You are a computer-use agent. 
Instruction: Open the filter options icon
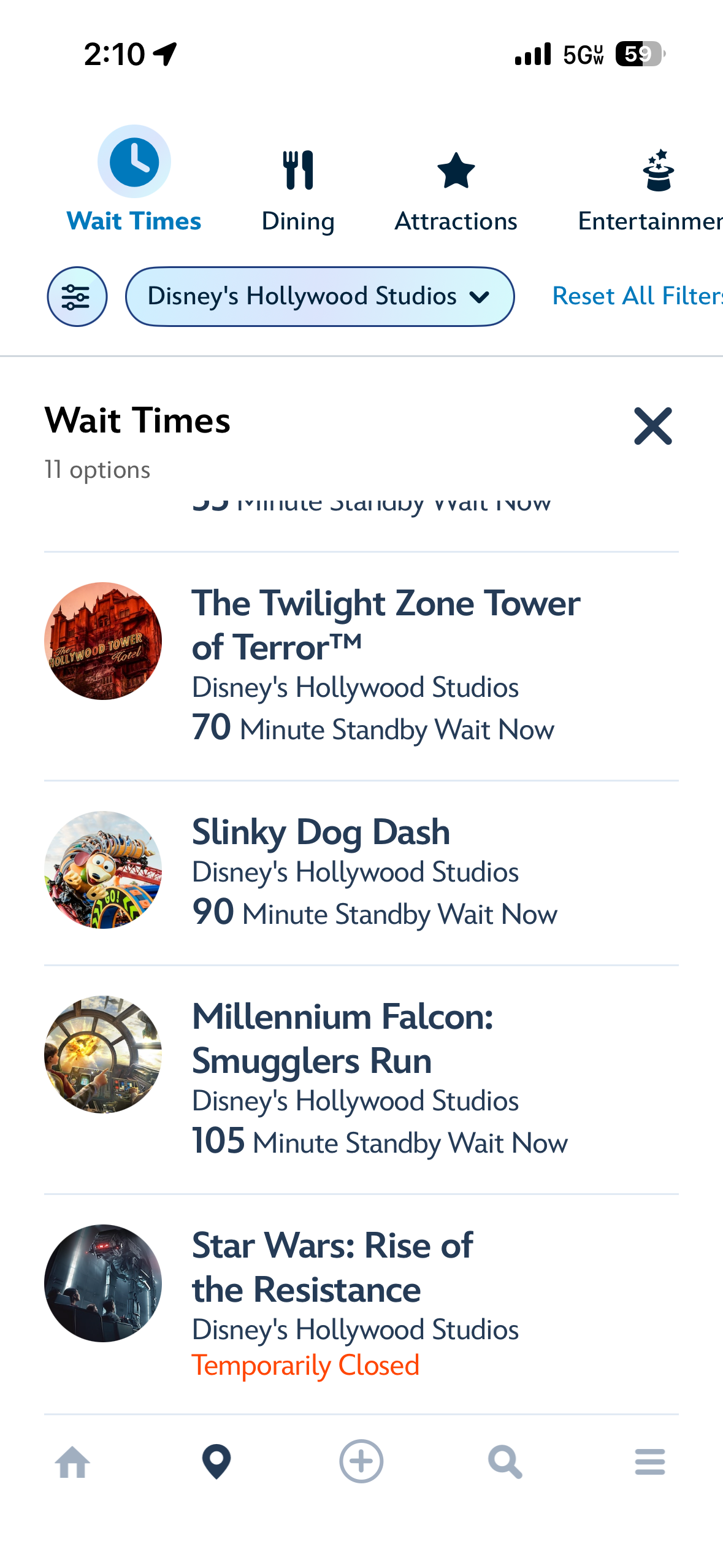pyautogui.click(x=77, y=297)
